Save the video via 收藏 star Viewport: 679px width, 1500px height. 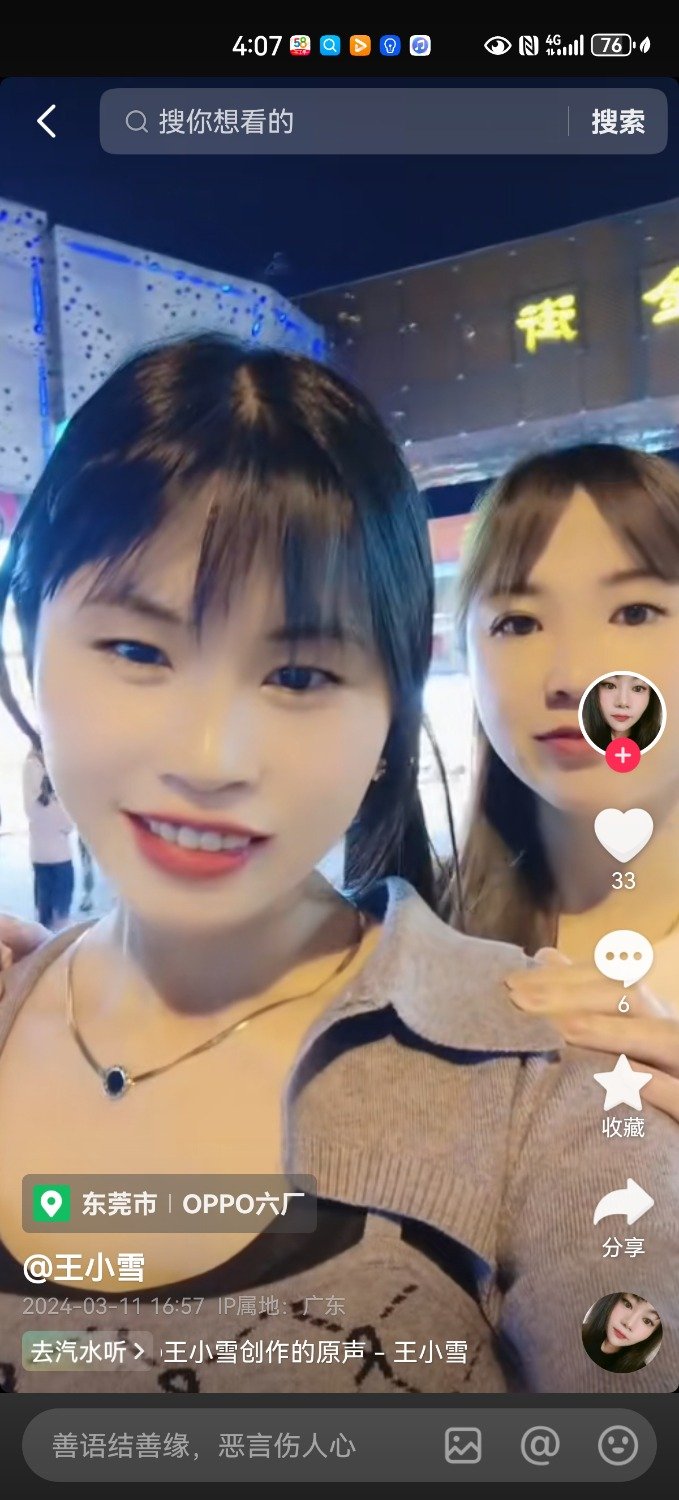pyautogui.click(x=623, y=1085)
